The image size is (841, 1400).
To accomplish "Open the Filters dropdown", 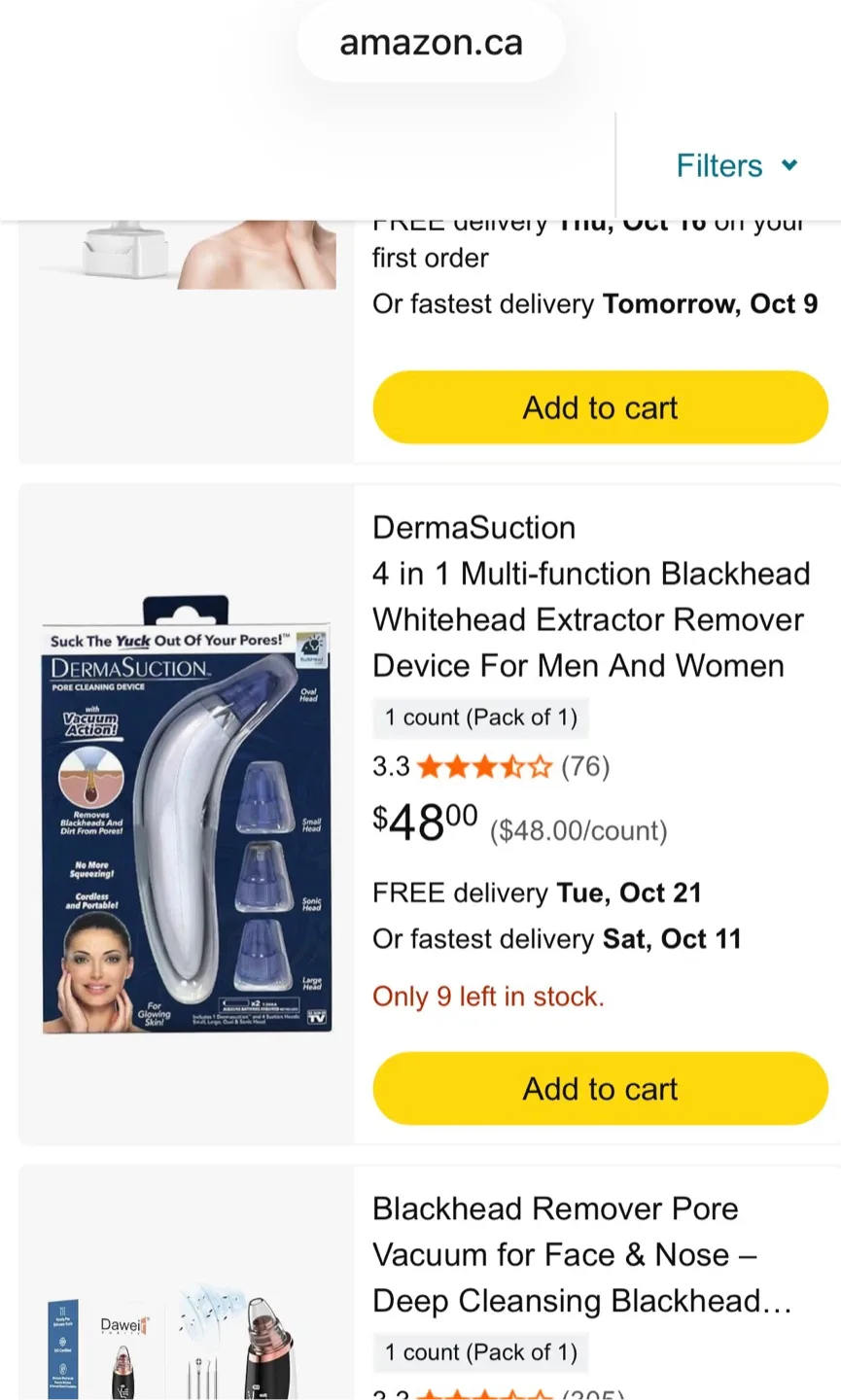I will pos(736,165).
